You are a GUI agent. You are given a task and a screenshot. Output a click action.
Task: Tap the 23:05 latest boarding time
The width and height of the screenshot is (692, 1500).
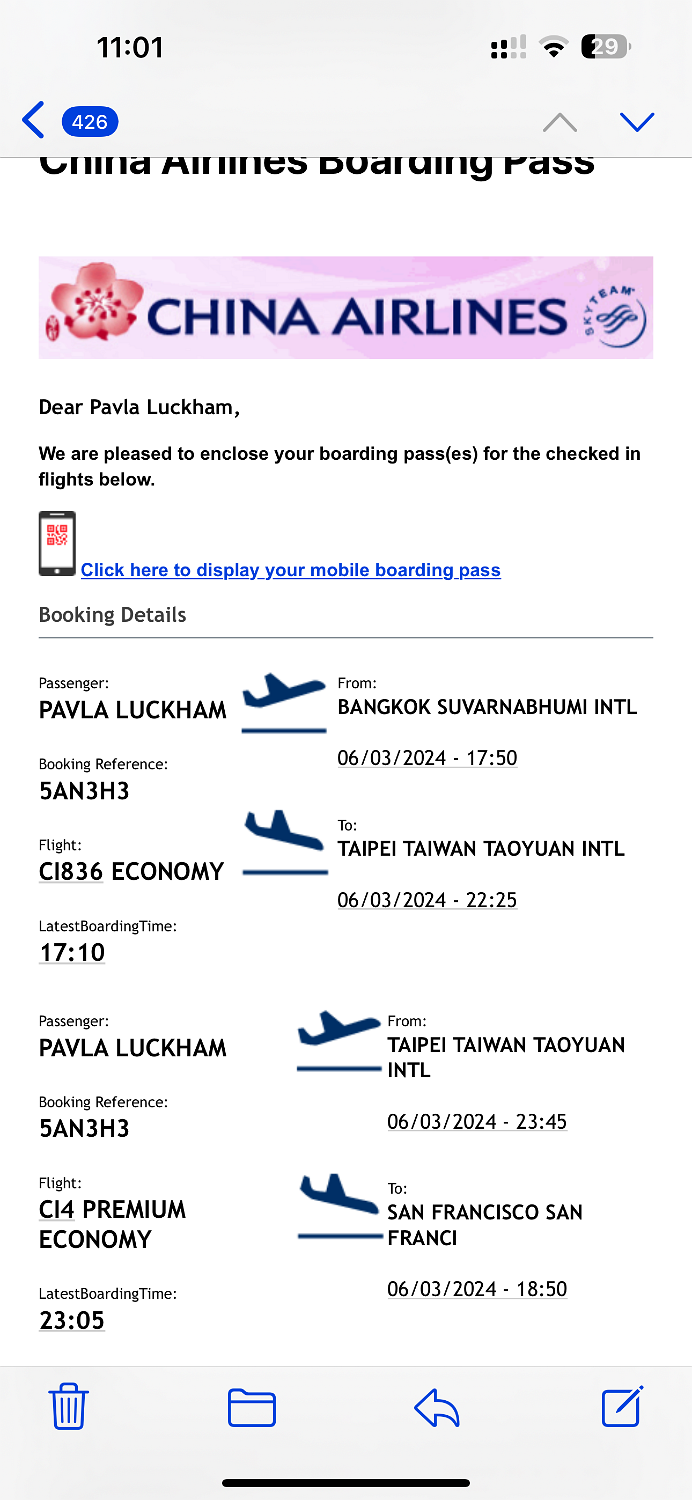coord(72,1320)
